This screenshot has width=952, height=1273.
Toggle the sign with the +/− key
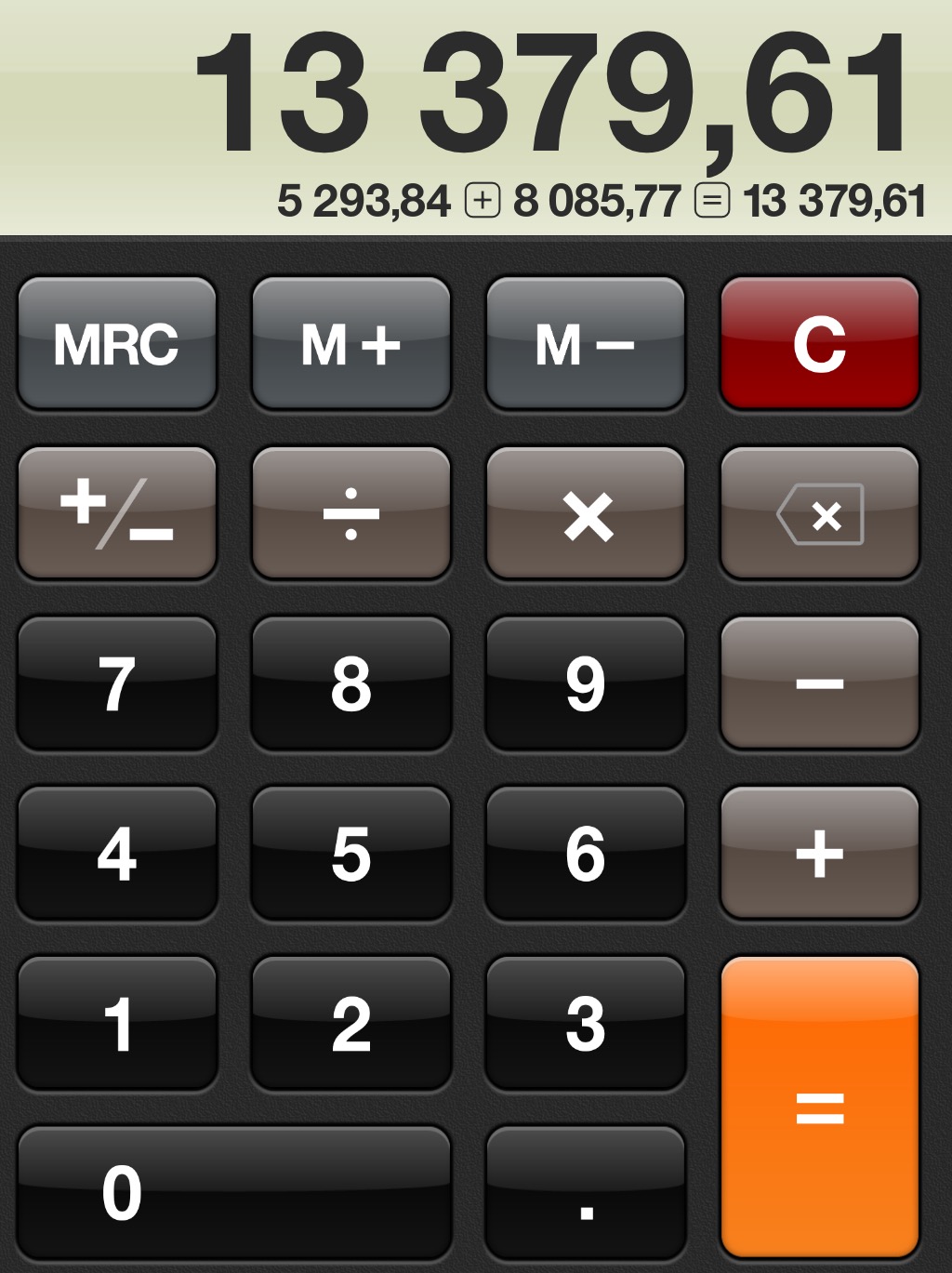click(117, 513)
